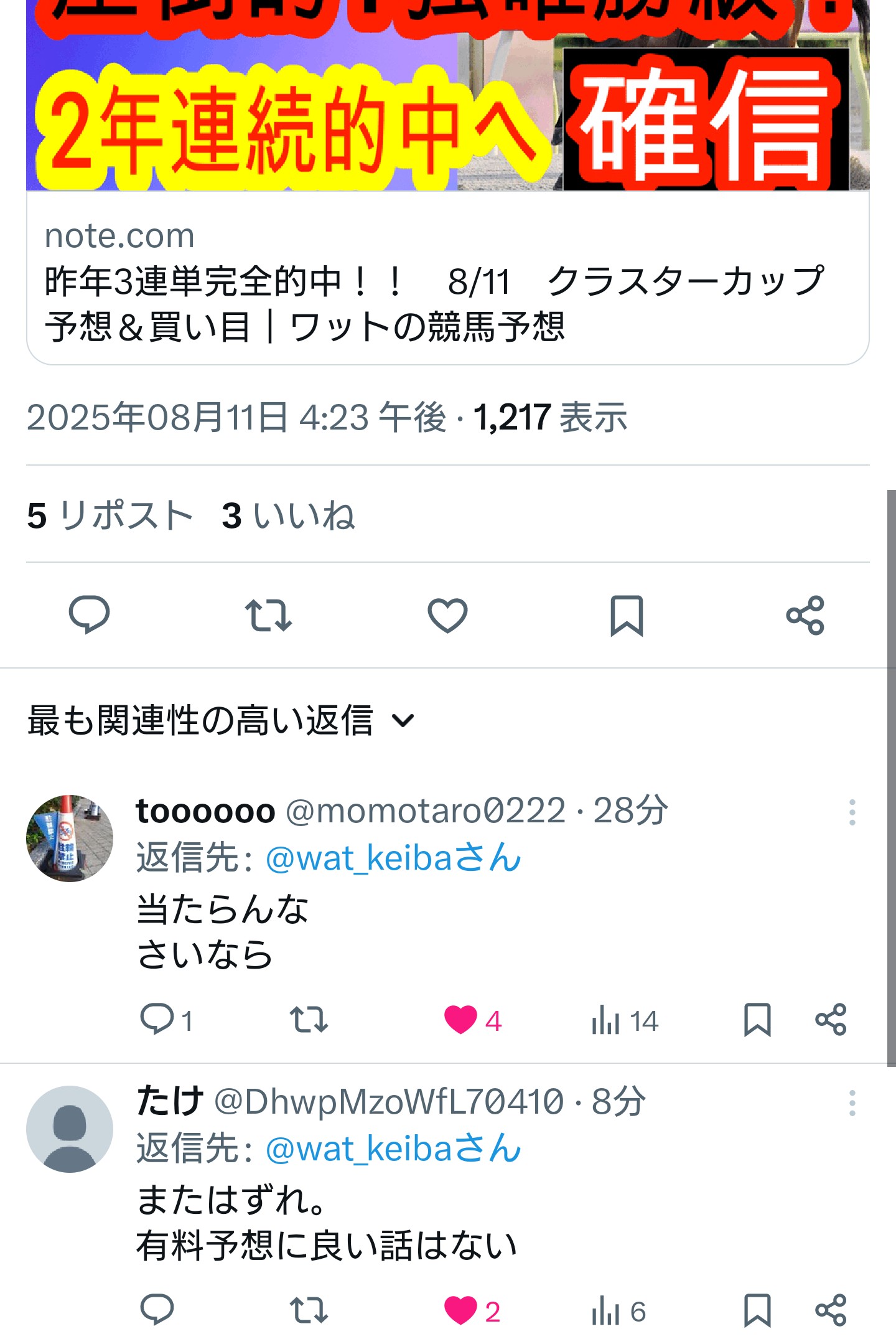Open more options for たけ's reply
The height and width of the screenshot is (1344, 896).
852,1103
